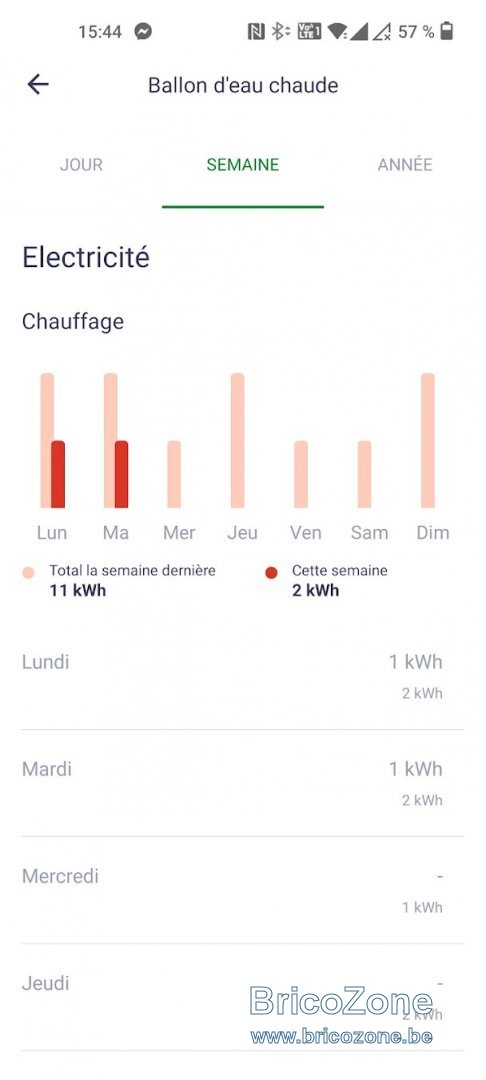Go back from Ballon d'eau chaude

(x=38, y=85)
